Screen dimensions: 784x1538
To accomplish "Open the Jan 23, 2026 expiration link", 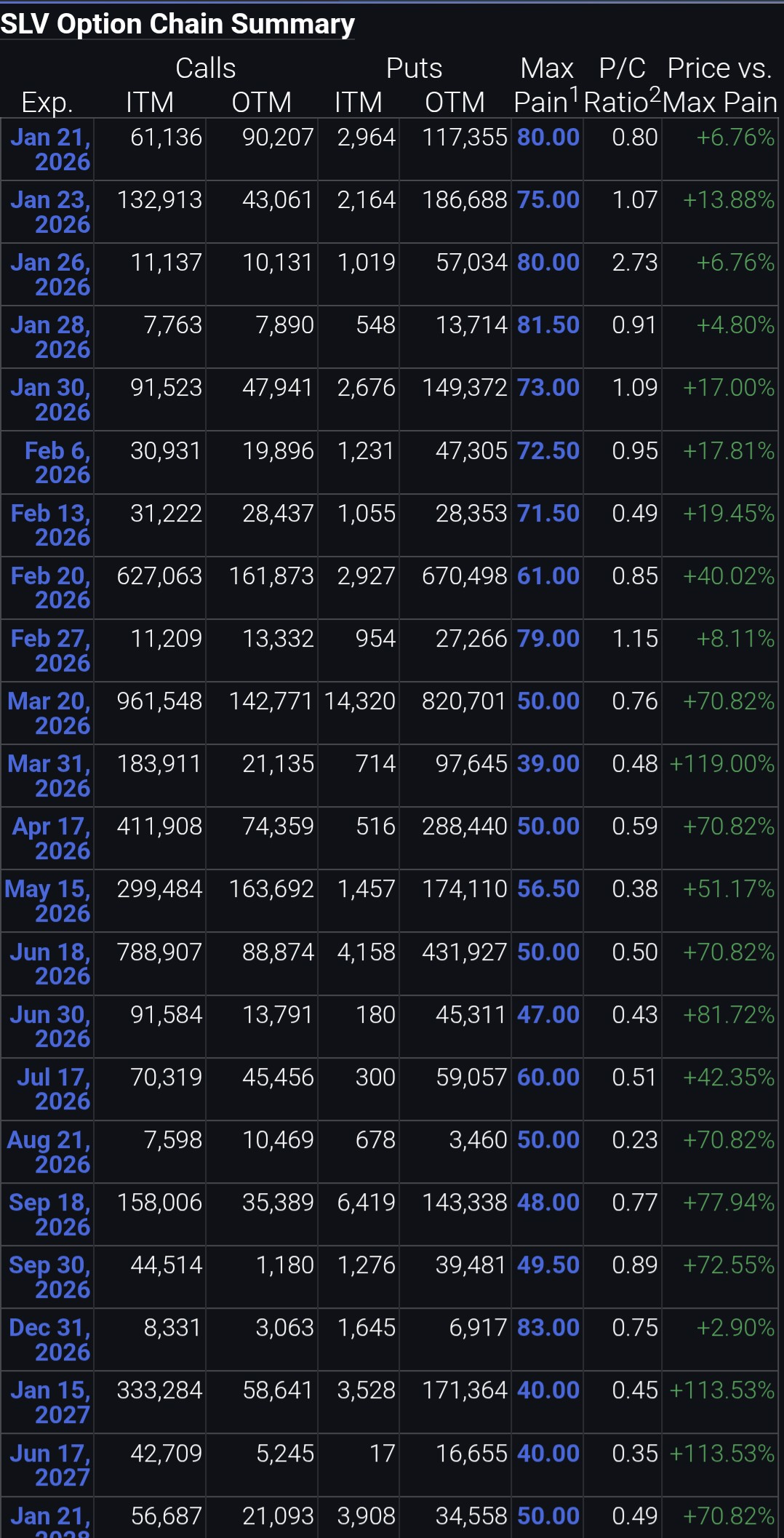I will (50, 212).
